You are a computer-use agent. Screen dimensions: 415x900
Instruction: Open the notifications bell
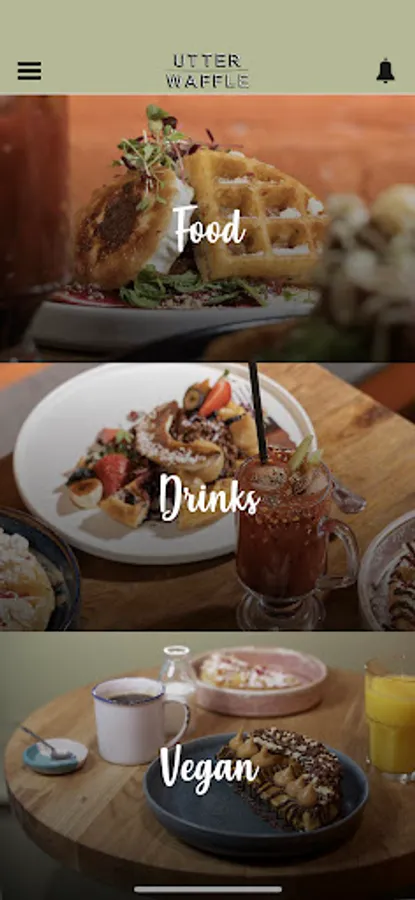(x=385, y=71)
